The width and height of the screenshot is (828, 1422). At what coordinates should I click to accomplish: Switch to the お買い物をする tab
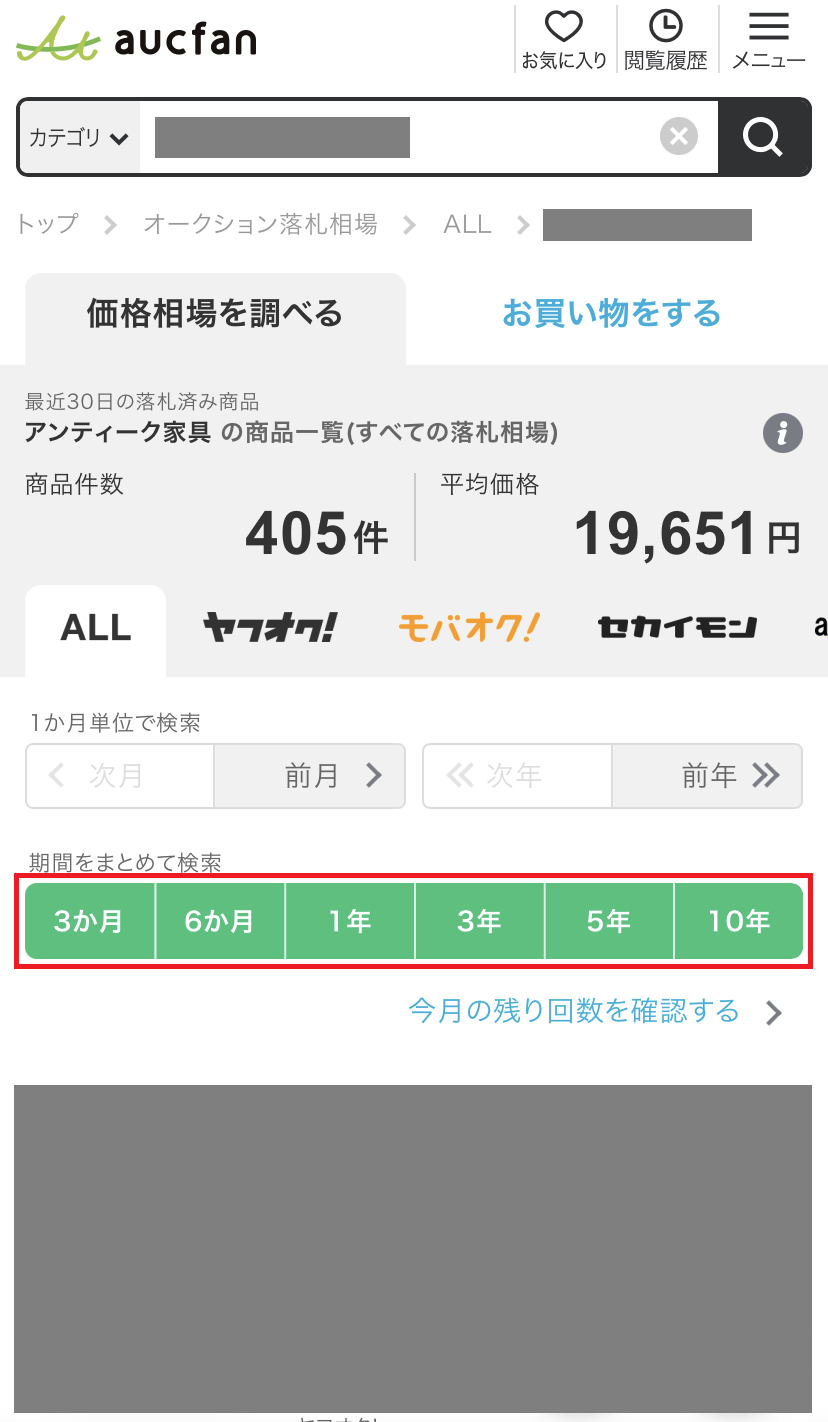coord(611,313)
